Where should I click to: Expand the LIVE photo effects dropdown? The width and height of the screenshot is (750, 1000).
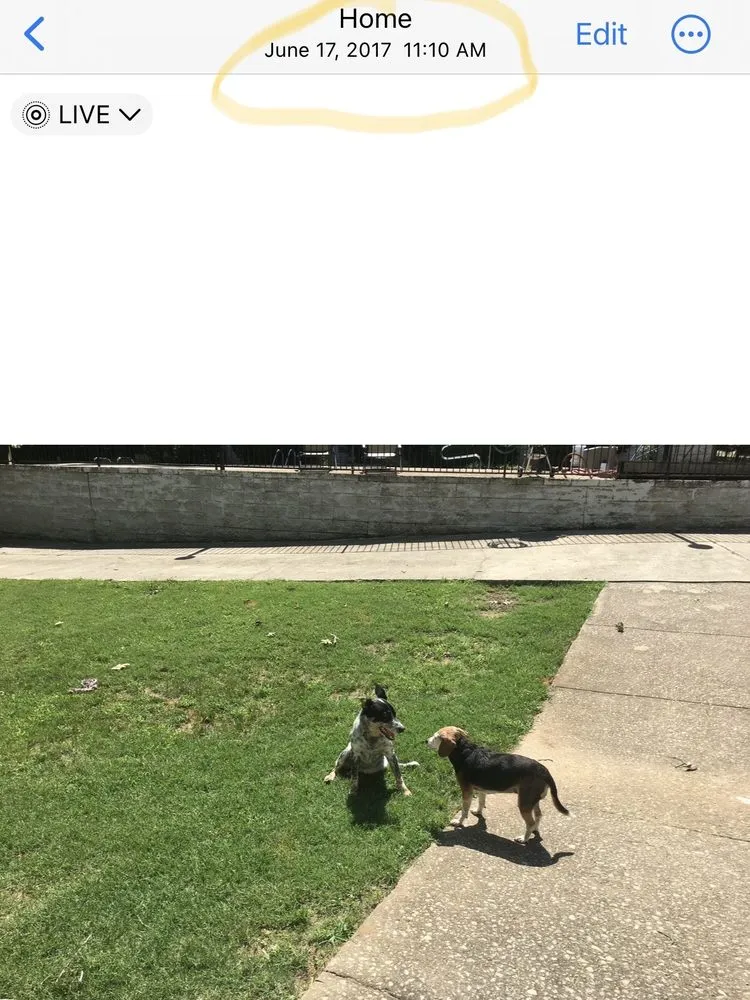(x=82, y=115)
